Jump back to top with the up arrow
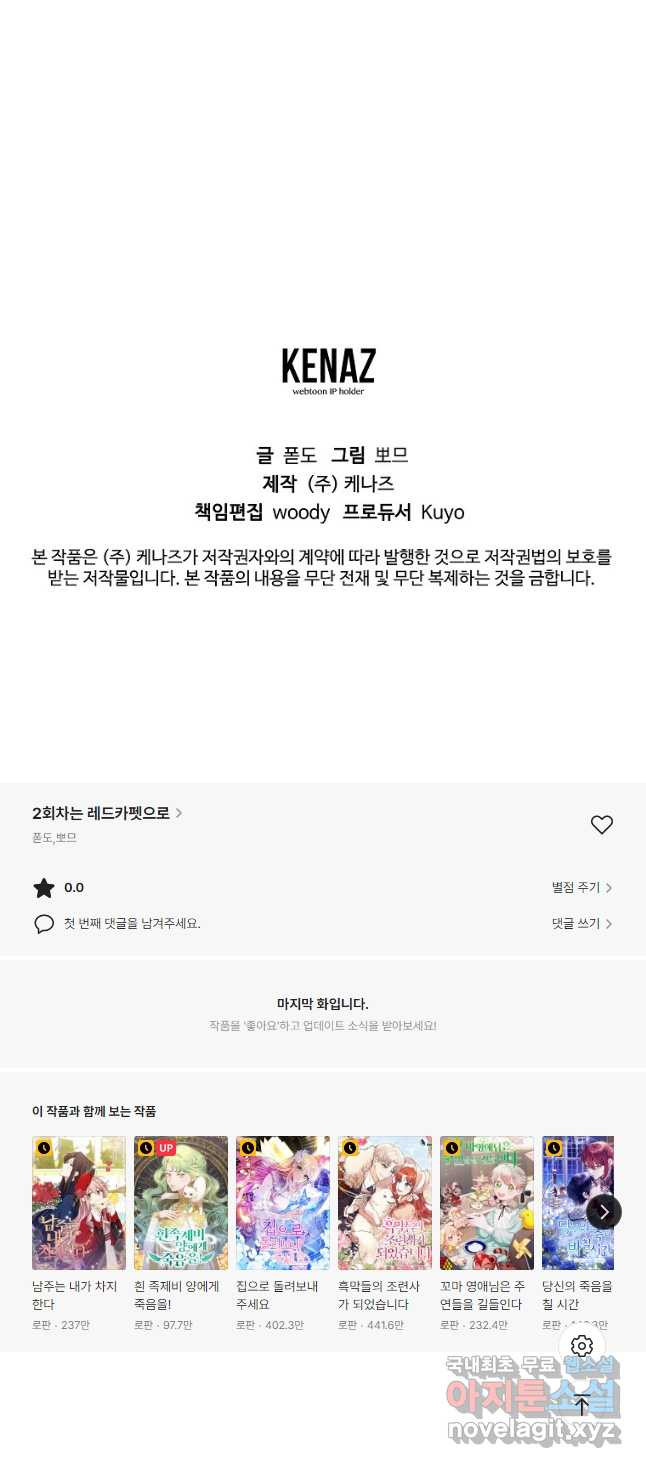Image resolution: width=646 pixels, height=1468 pixels. click(582, 1405)
